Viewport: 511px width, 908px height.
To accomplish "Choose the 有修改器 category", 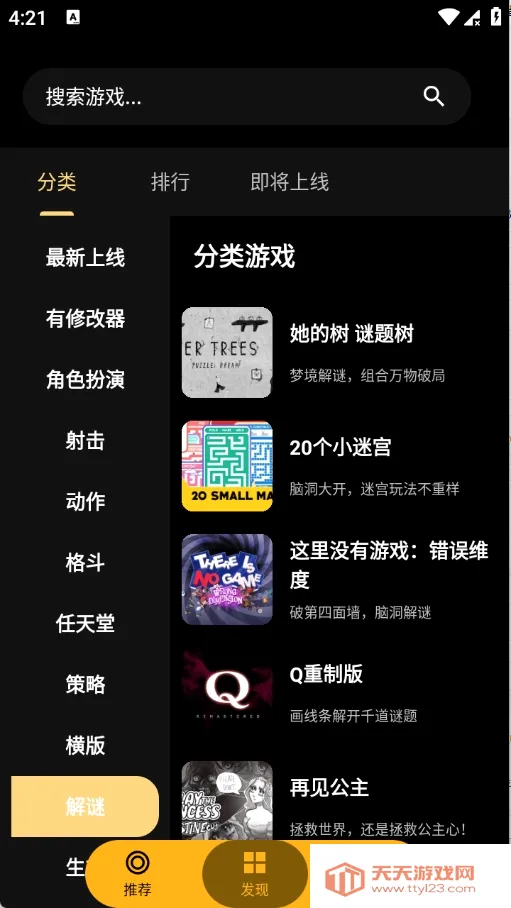I will 85,318.
